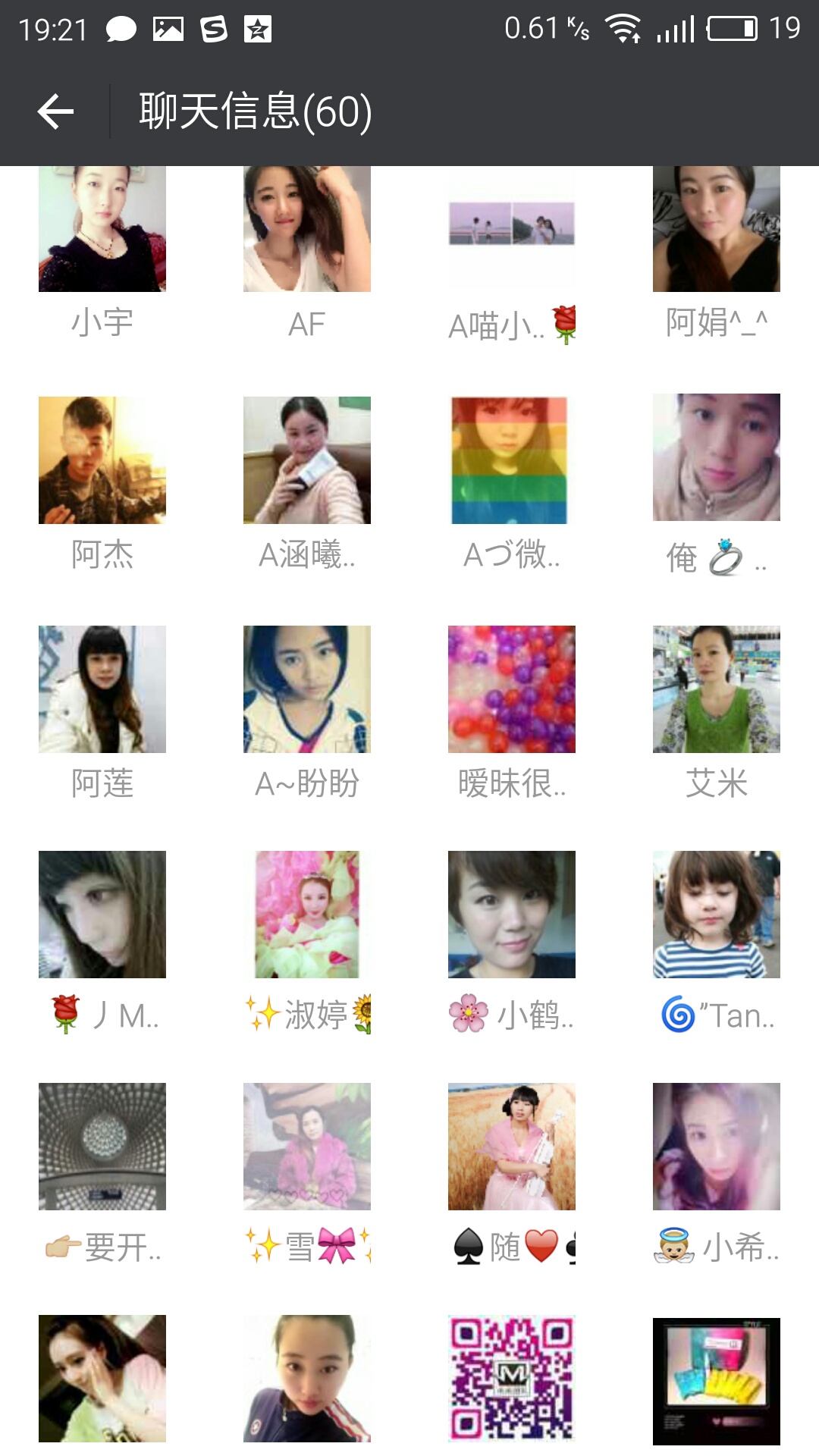Image resolution: width=819 pixels, height=1456 pixels.
Task: View member 淑婷's profile
Action: [307, 915]
